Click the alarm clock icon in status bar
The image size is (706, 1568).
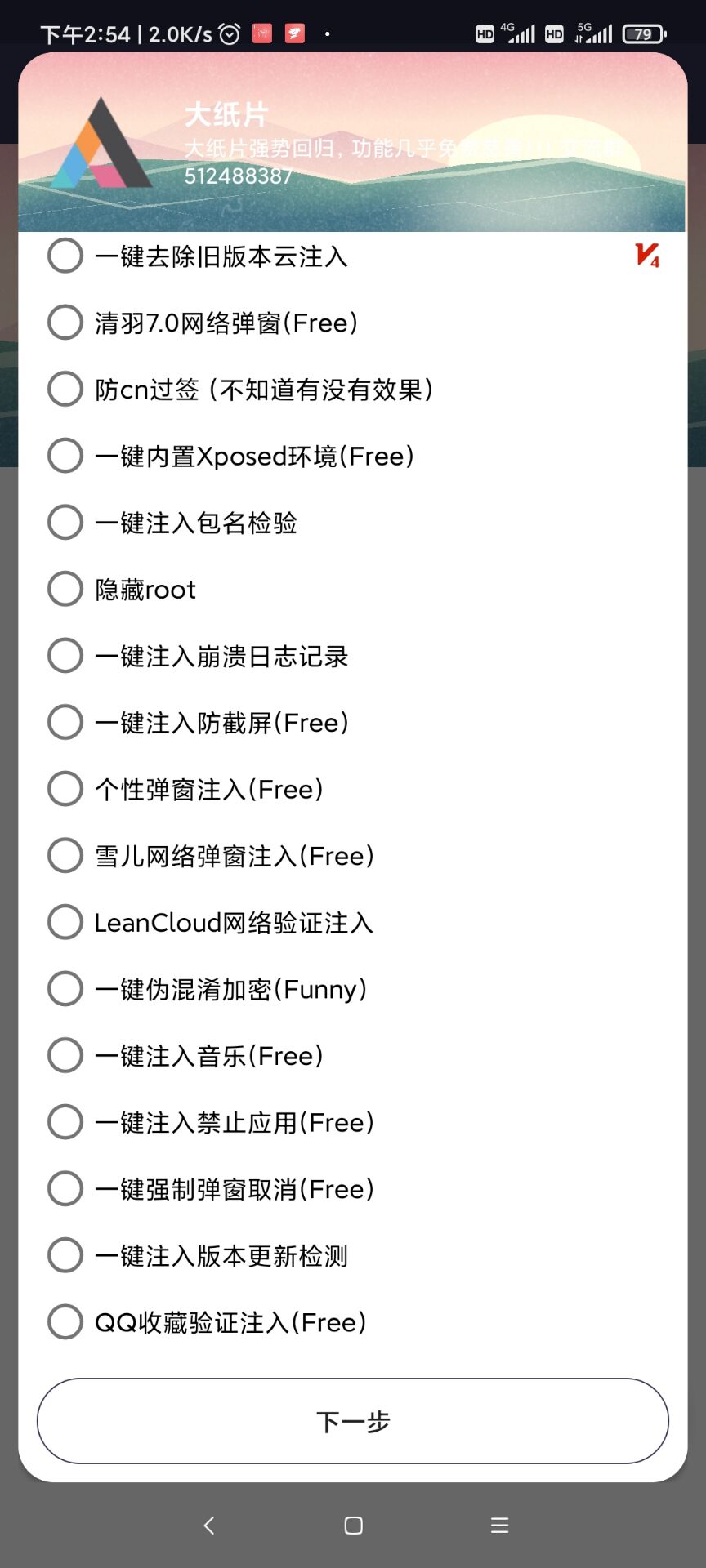(x=229, y=33)
